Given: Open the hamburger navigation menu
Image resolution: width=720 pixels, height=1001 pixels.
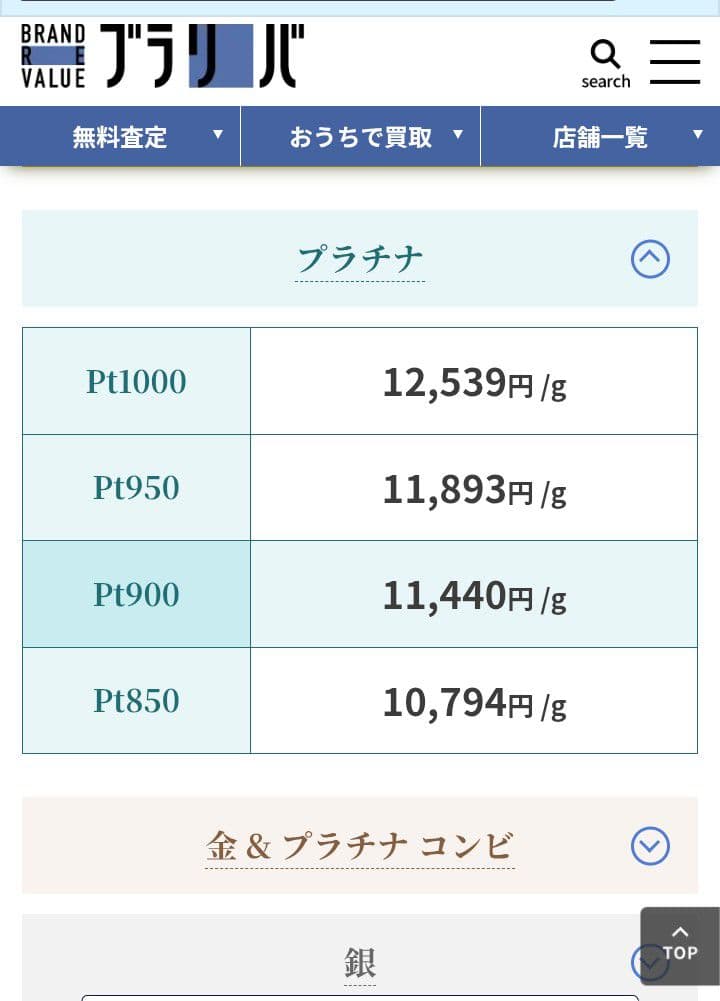Looking at the screenshot, I should point(675,61).
